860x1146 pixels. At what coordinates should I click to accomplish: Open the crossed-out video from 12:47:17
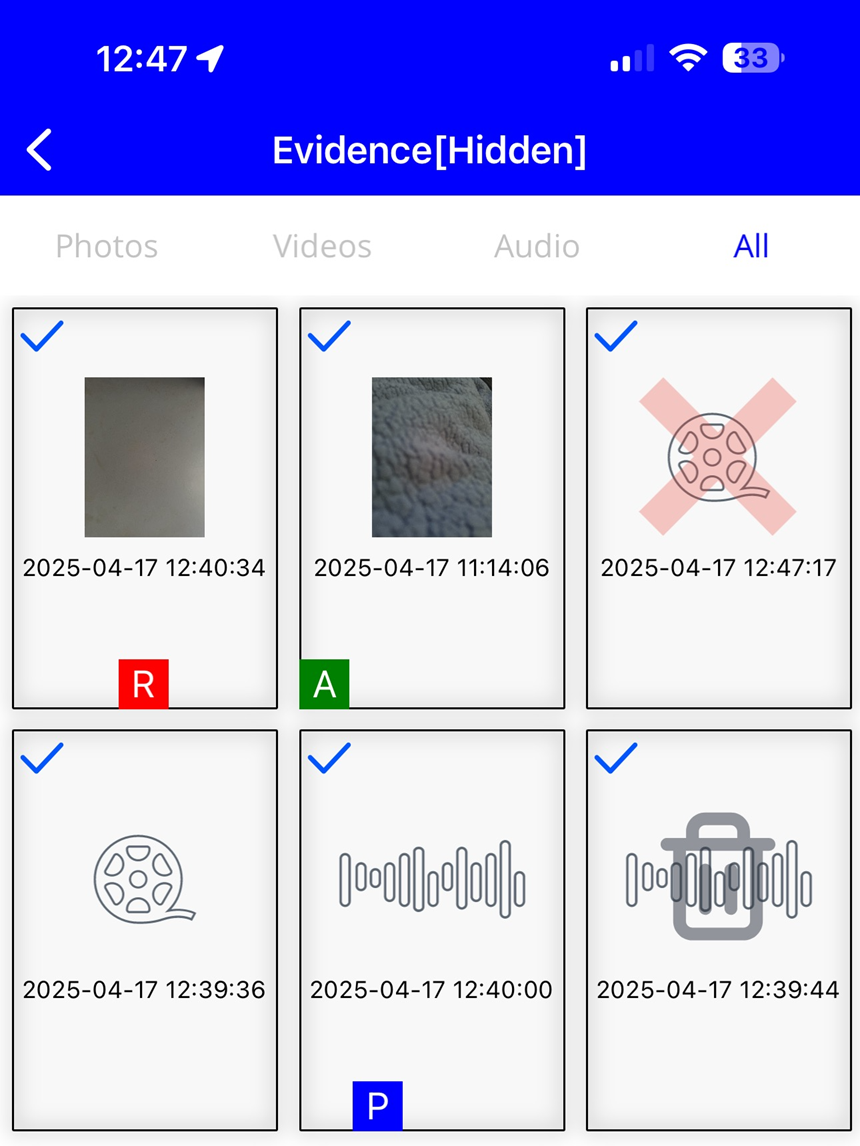coord(718,458)
